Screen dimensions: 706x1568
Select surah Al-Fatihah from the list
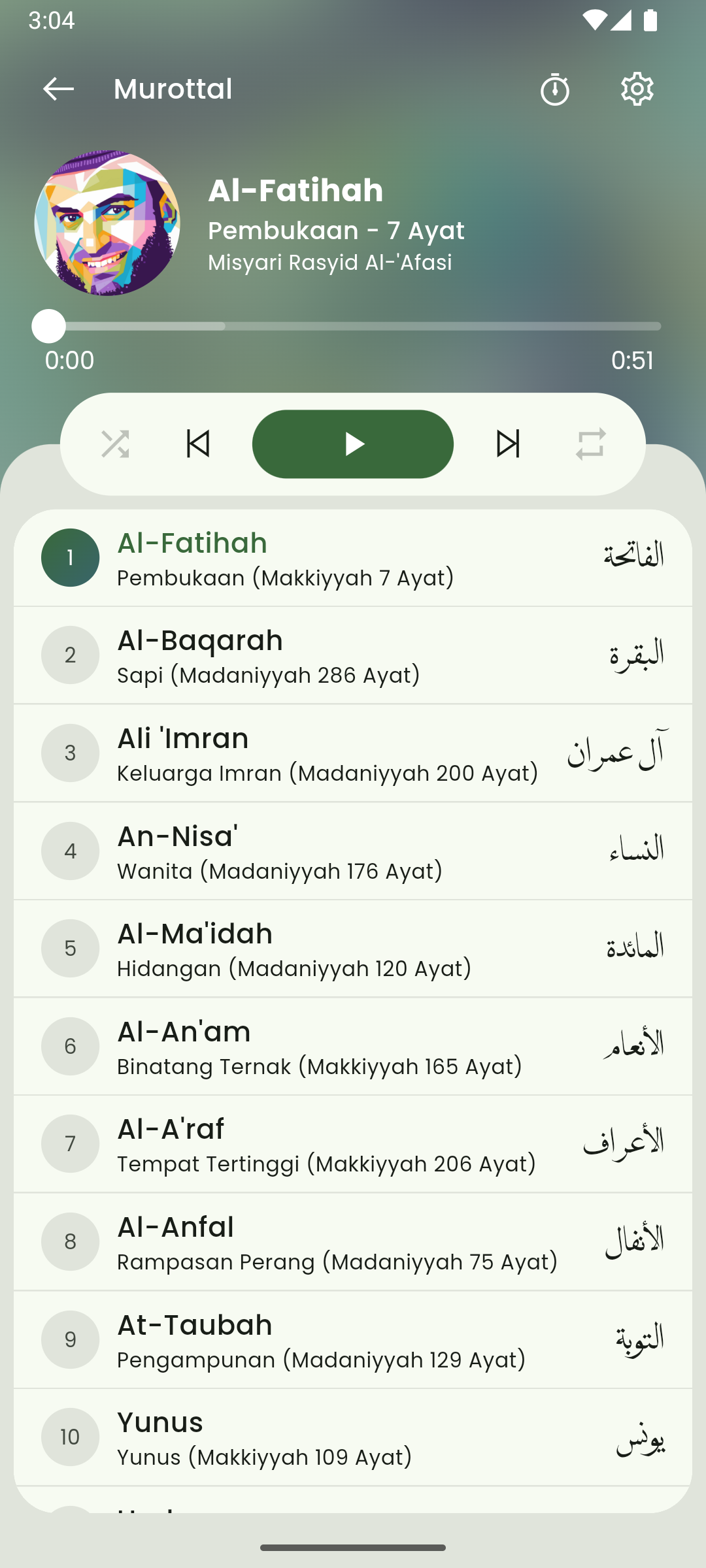point(353,558)
